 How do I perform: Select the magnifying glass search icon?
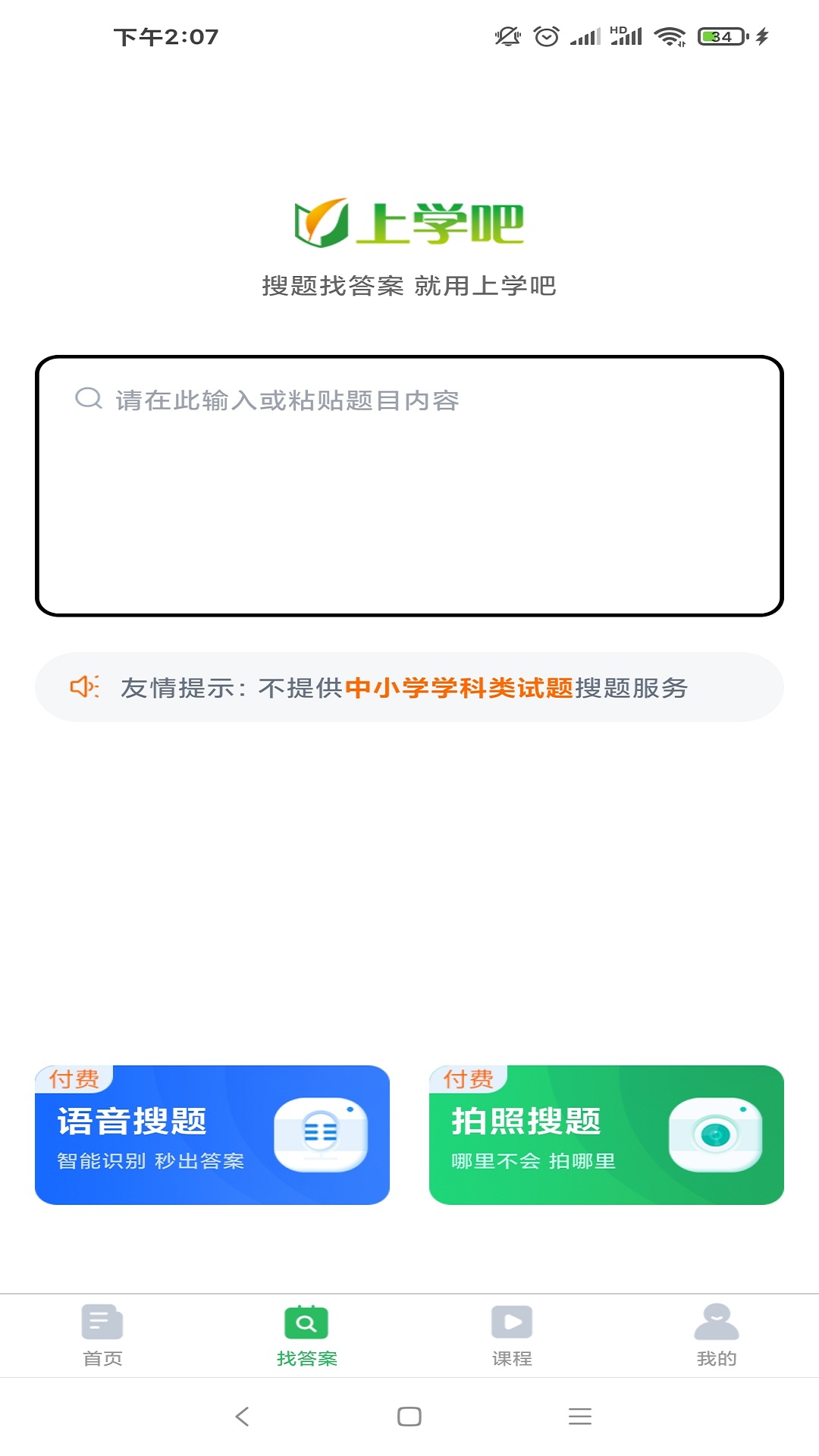[x=88, y=400]
